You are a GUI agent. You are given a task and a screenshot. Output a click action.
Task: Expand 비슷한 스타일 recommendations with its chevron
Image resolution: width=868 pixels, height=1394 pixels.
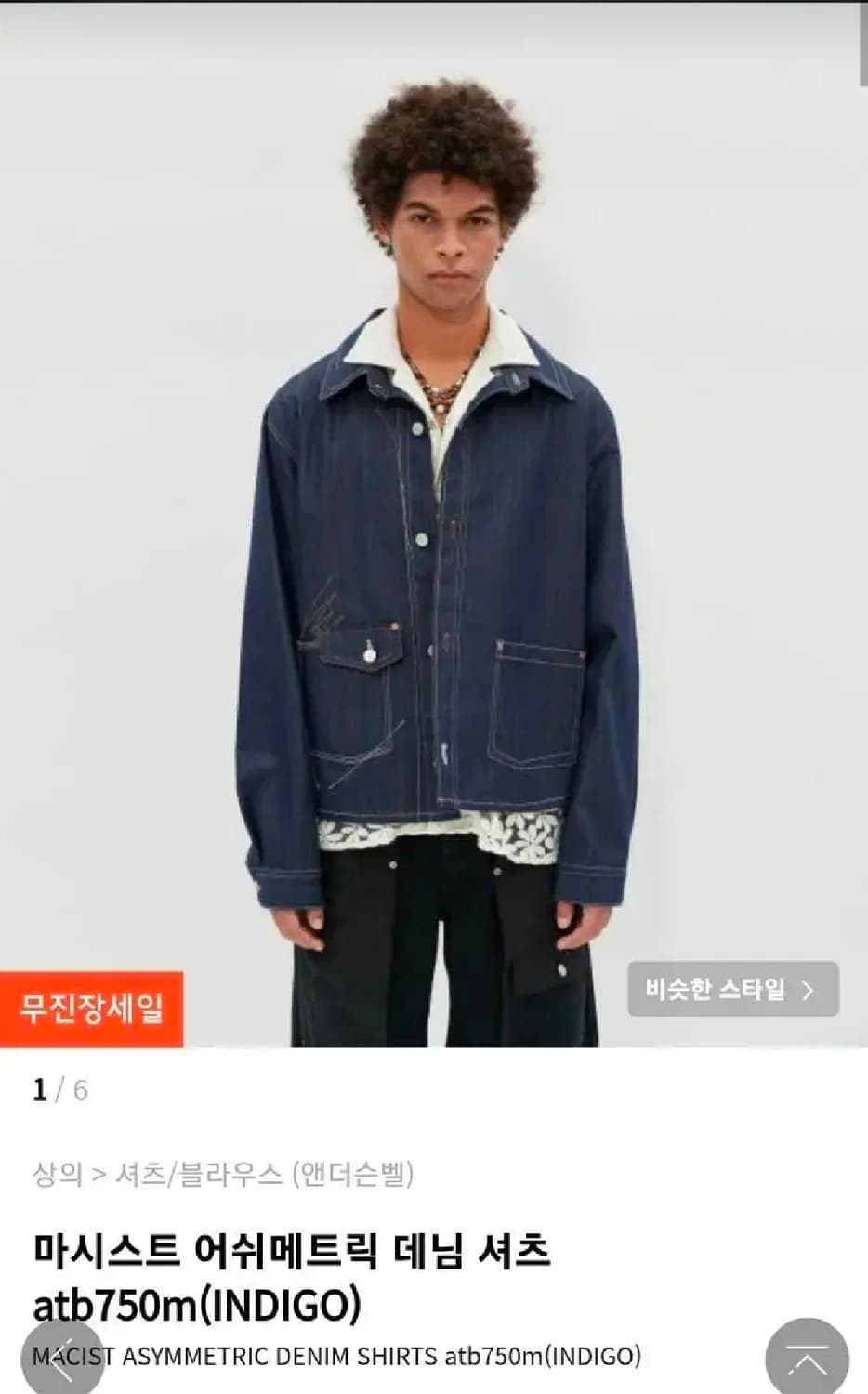[x=806, y=991]
